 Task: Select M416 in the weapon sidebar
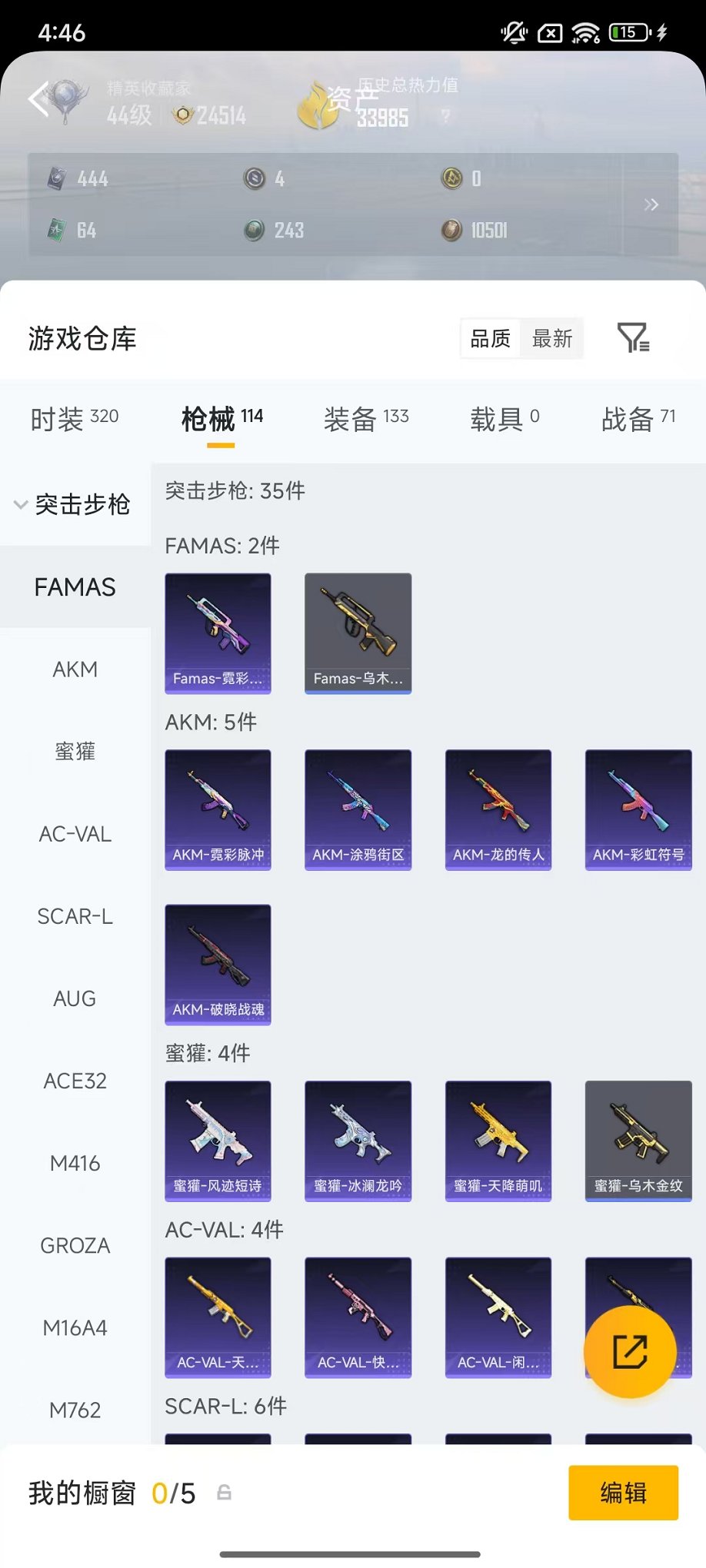[x=74, y=1163]
